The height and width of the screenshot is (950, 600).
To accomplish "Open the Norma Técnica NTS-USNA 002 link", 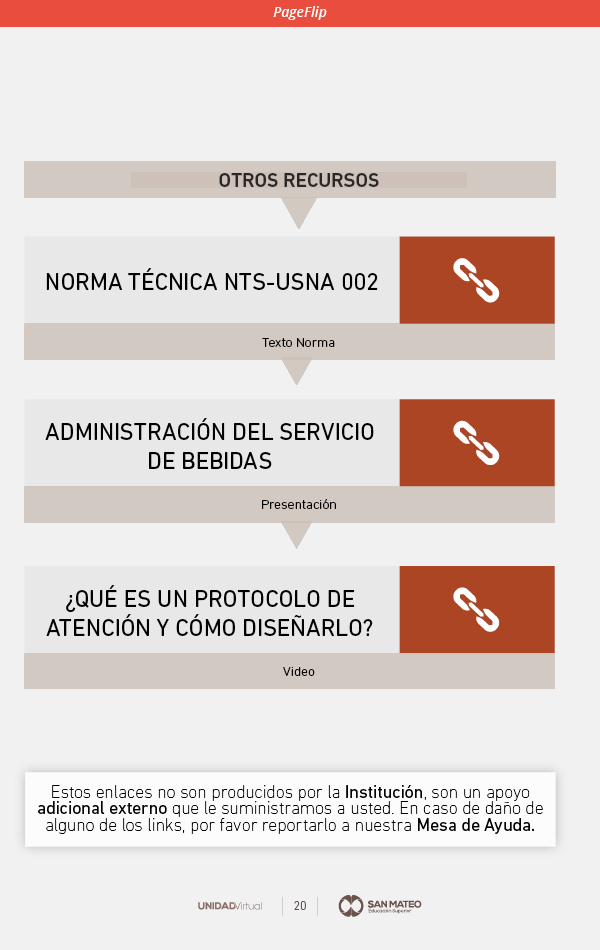I will tap(477, 280).
